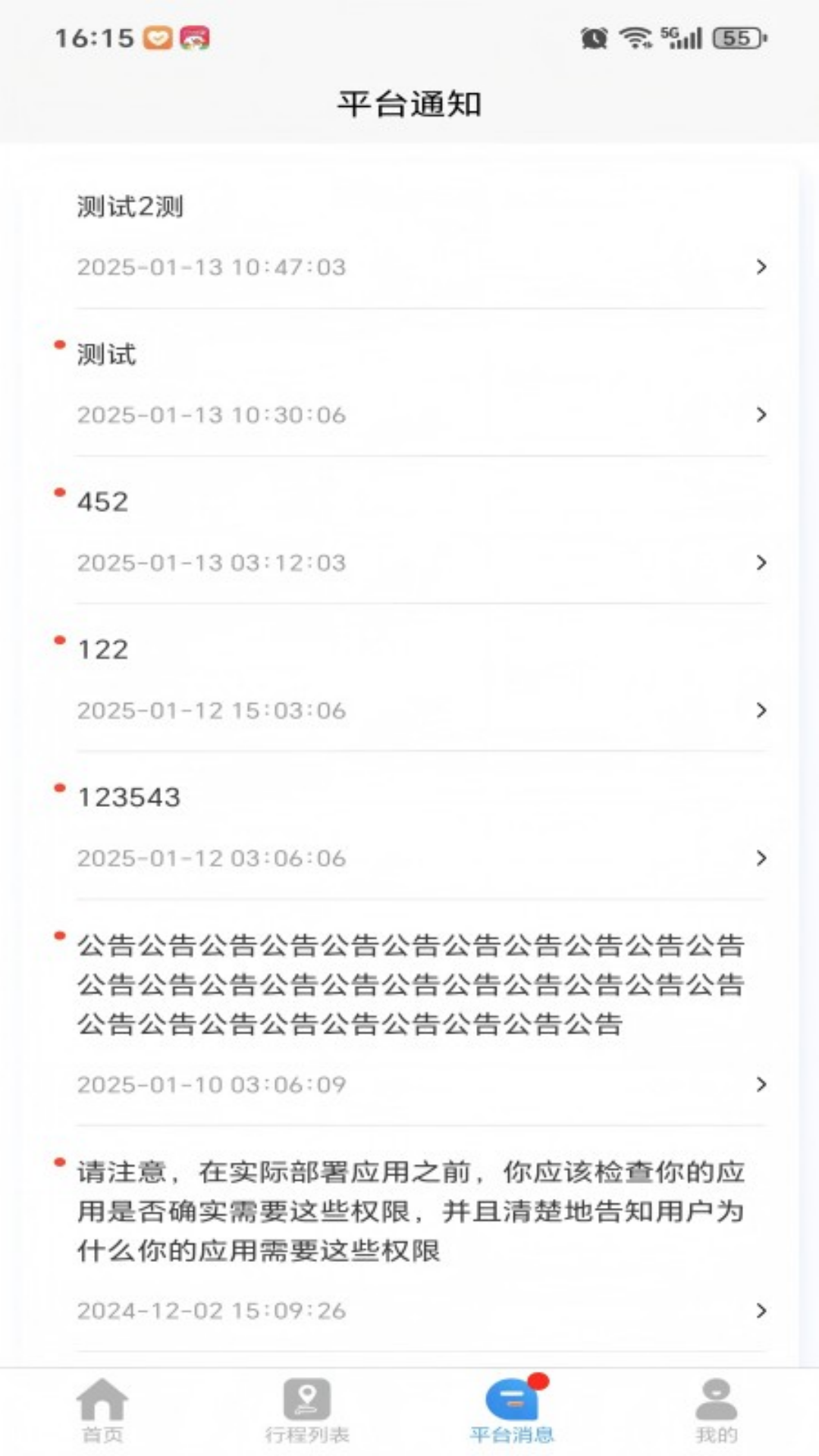Expand the long 公告 announcement chevron
This screenshot has width=819, height=1456.
pos(762,1084)
